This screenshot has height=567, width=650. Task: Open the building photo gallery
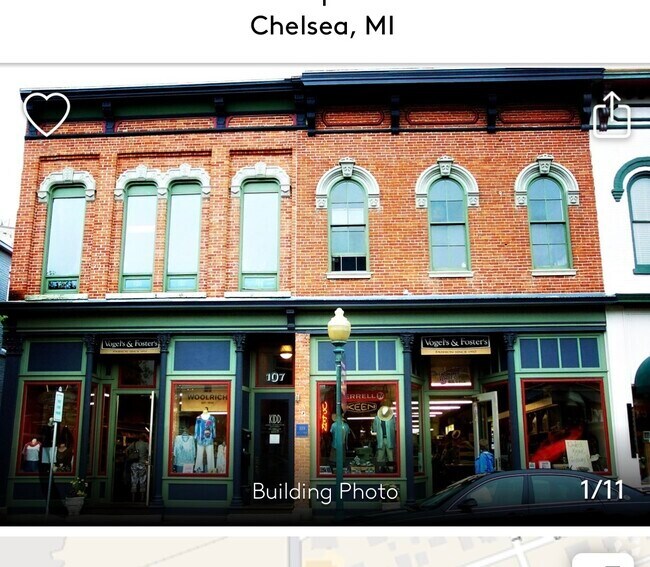point(325,300)
